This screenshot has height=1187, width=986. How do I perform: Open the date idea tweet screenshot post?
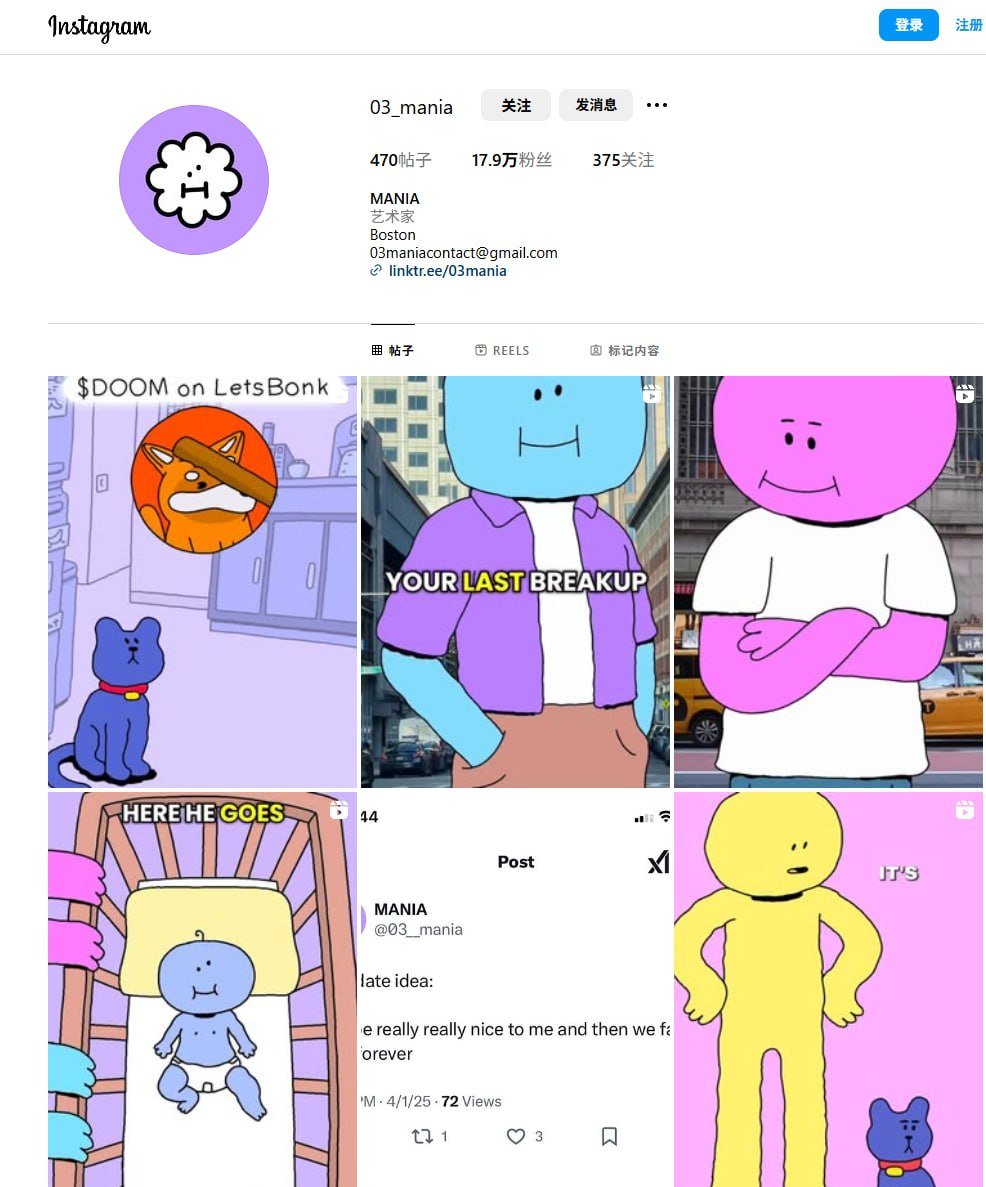(x=515, y=990)
